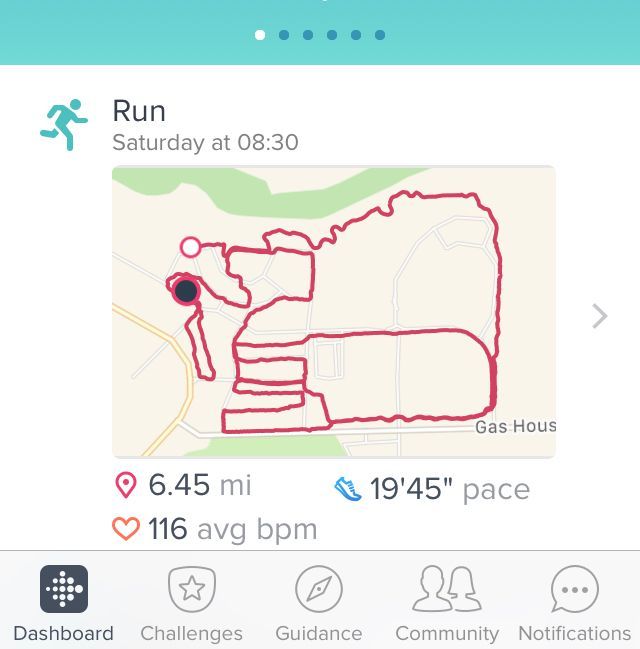Switch to the Dashboard tab
The height and width of the screenshot is (649, 640).
[63, 604]
